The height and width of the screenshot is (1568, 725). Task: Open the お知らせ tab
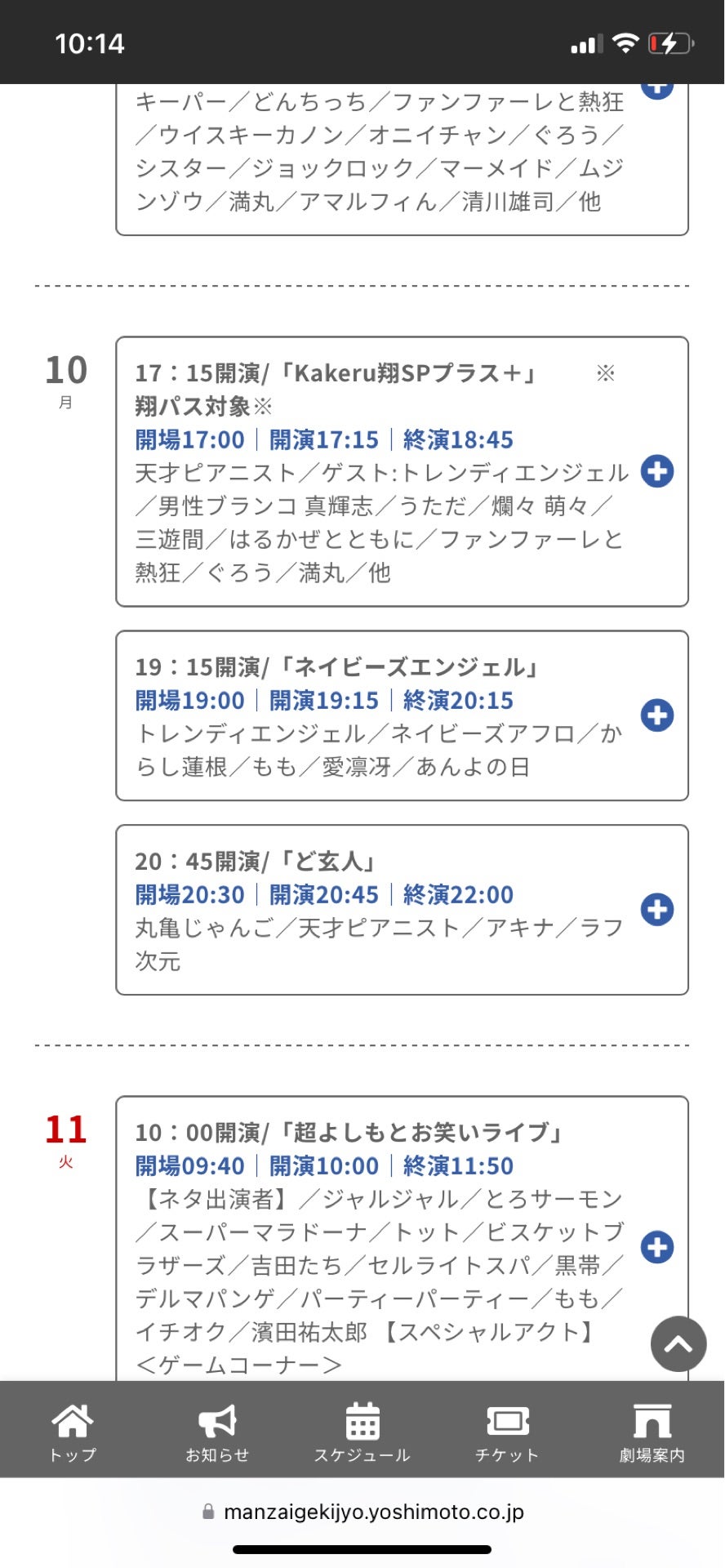[217, 1432]
